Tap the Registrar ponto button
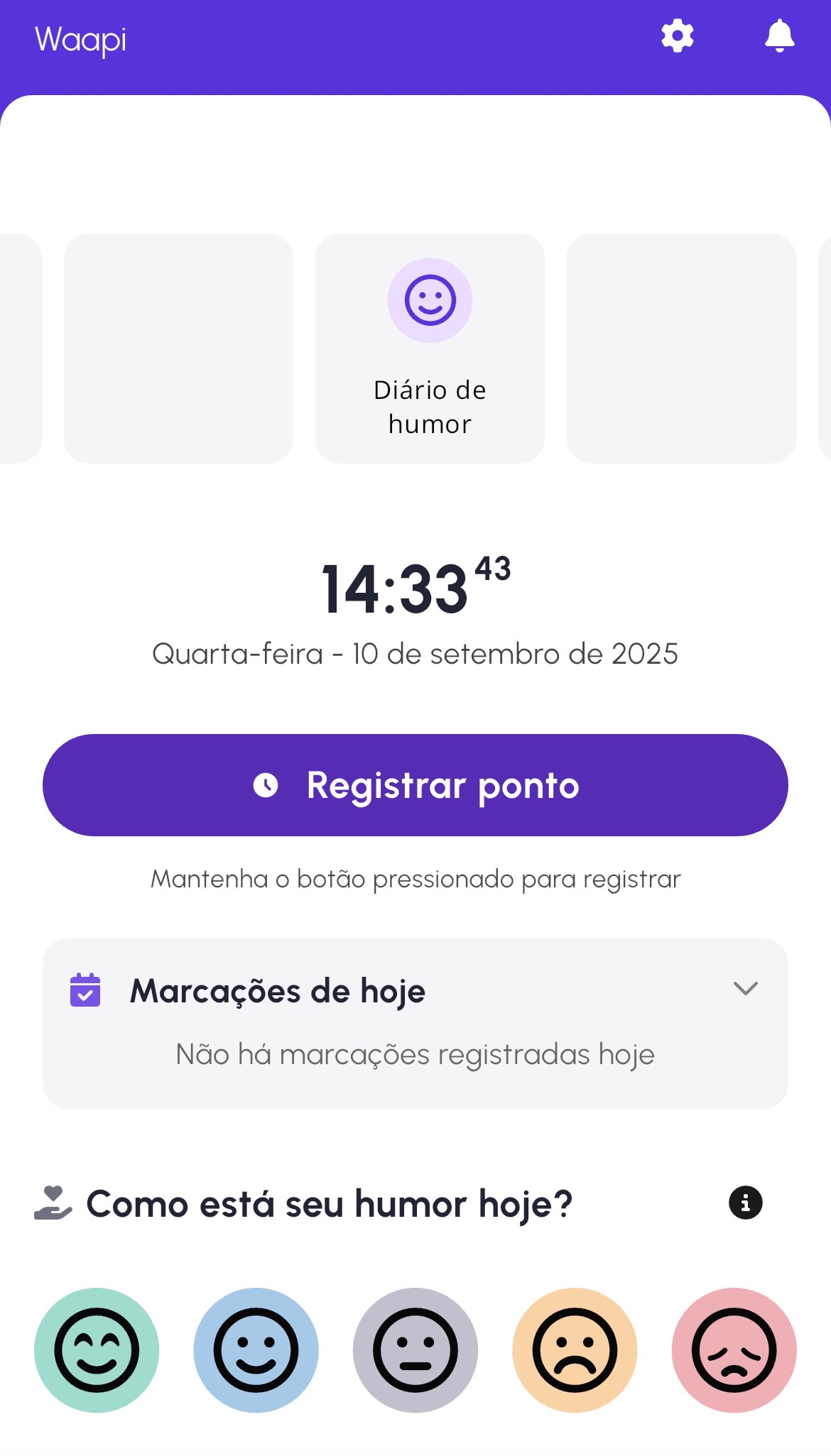The height and width of the screenshot is (1456, 831). (415, 785)
